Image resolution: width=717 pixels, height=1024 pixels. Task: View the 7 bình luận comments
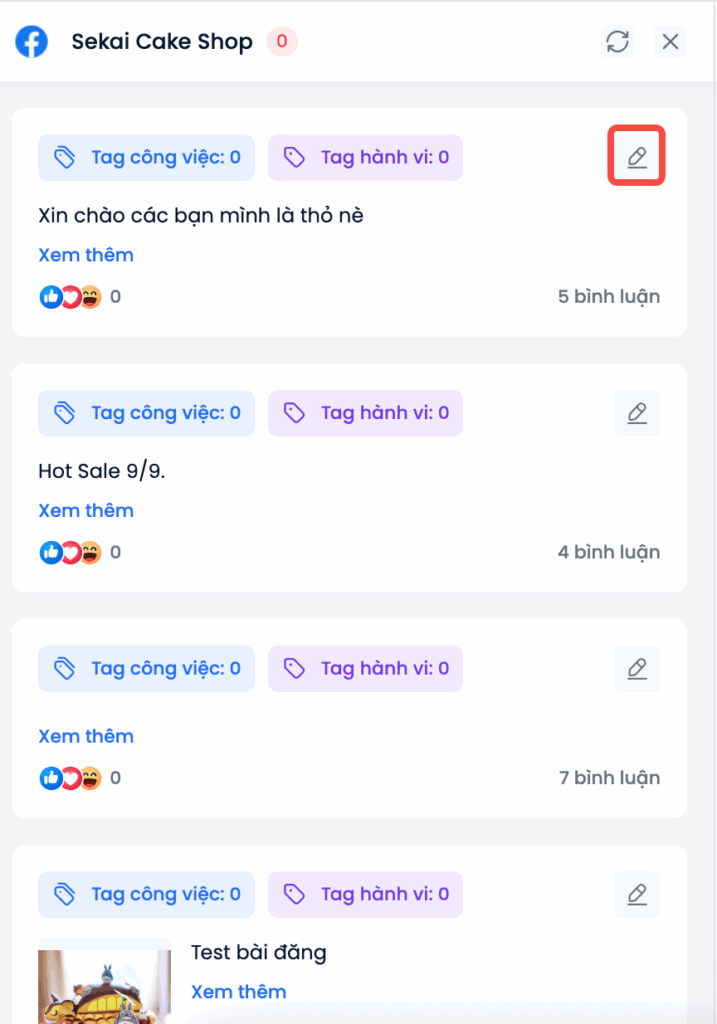pyautogui.click(x=608, y=778)
